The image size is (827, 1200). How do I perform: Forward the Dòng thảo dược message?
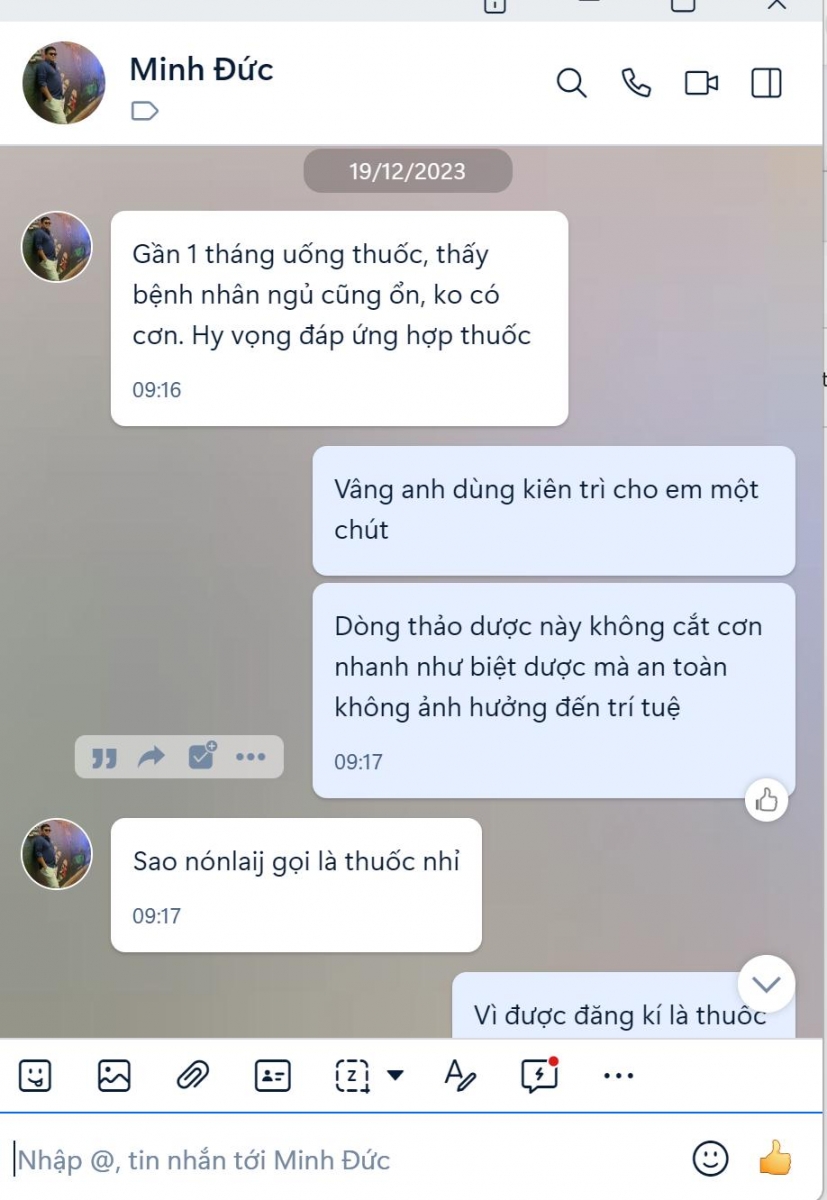pyautogui.click(x=152, y=758)
